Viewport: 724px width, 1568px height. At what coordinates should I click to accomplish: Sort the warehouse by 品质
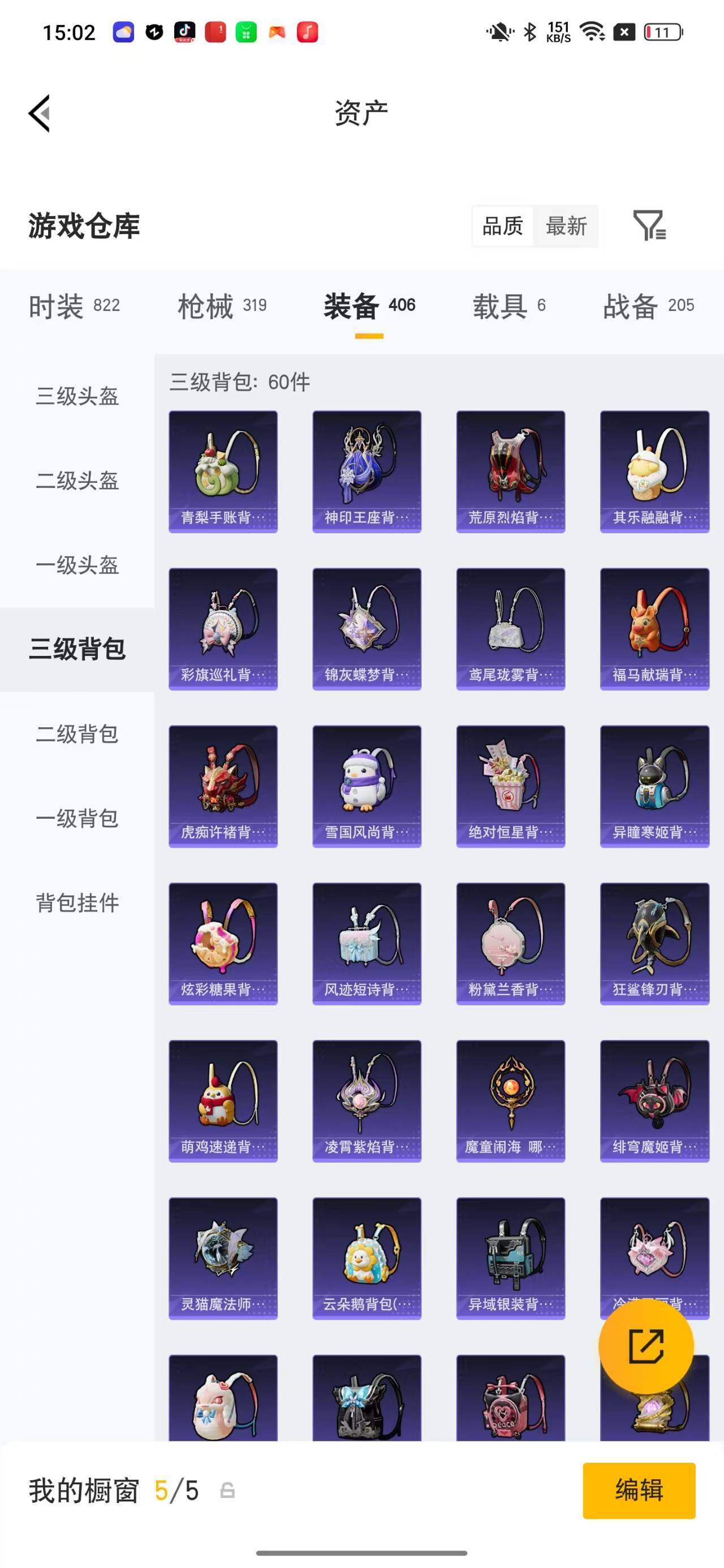503,226
